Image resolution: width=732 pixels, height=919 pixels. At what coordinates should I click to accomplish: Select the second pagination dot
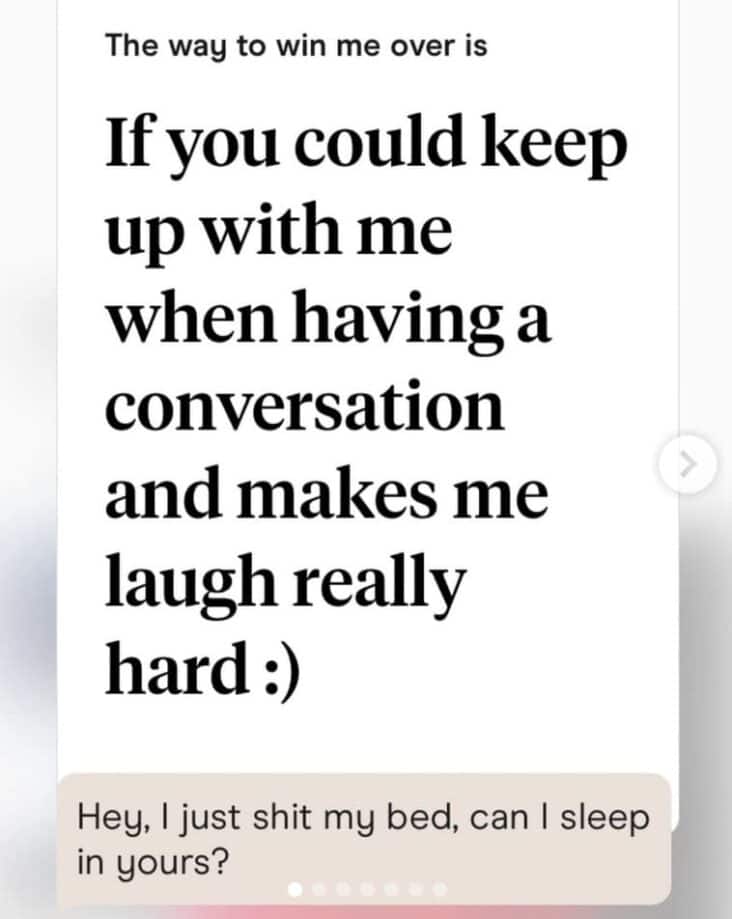(x=318, y=888)
